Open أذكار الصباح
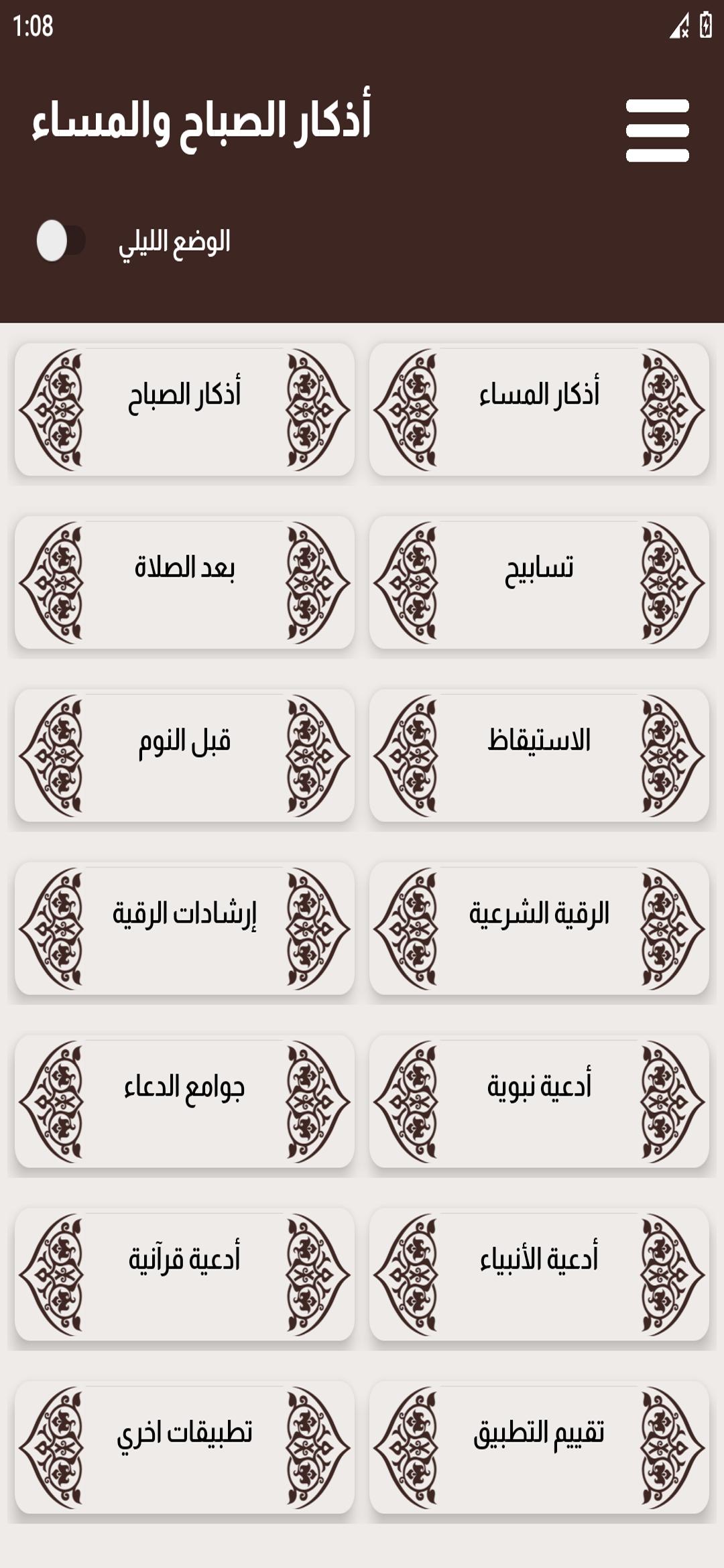The width and height of the screenshot is (724, 1568). point(184,409)
